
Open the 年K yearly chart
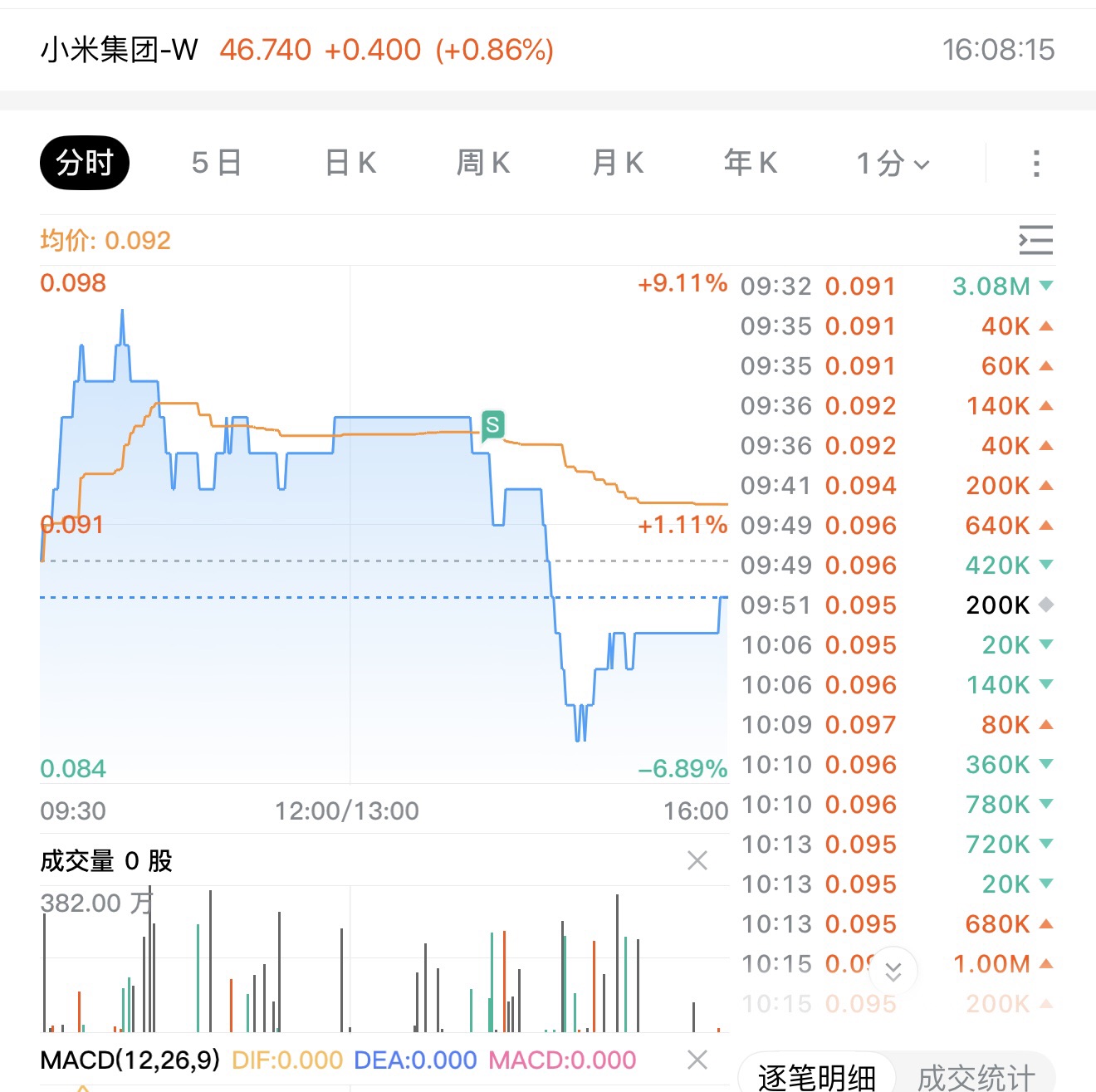click(x=751, y=163)
